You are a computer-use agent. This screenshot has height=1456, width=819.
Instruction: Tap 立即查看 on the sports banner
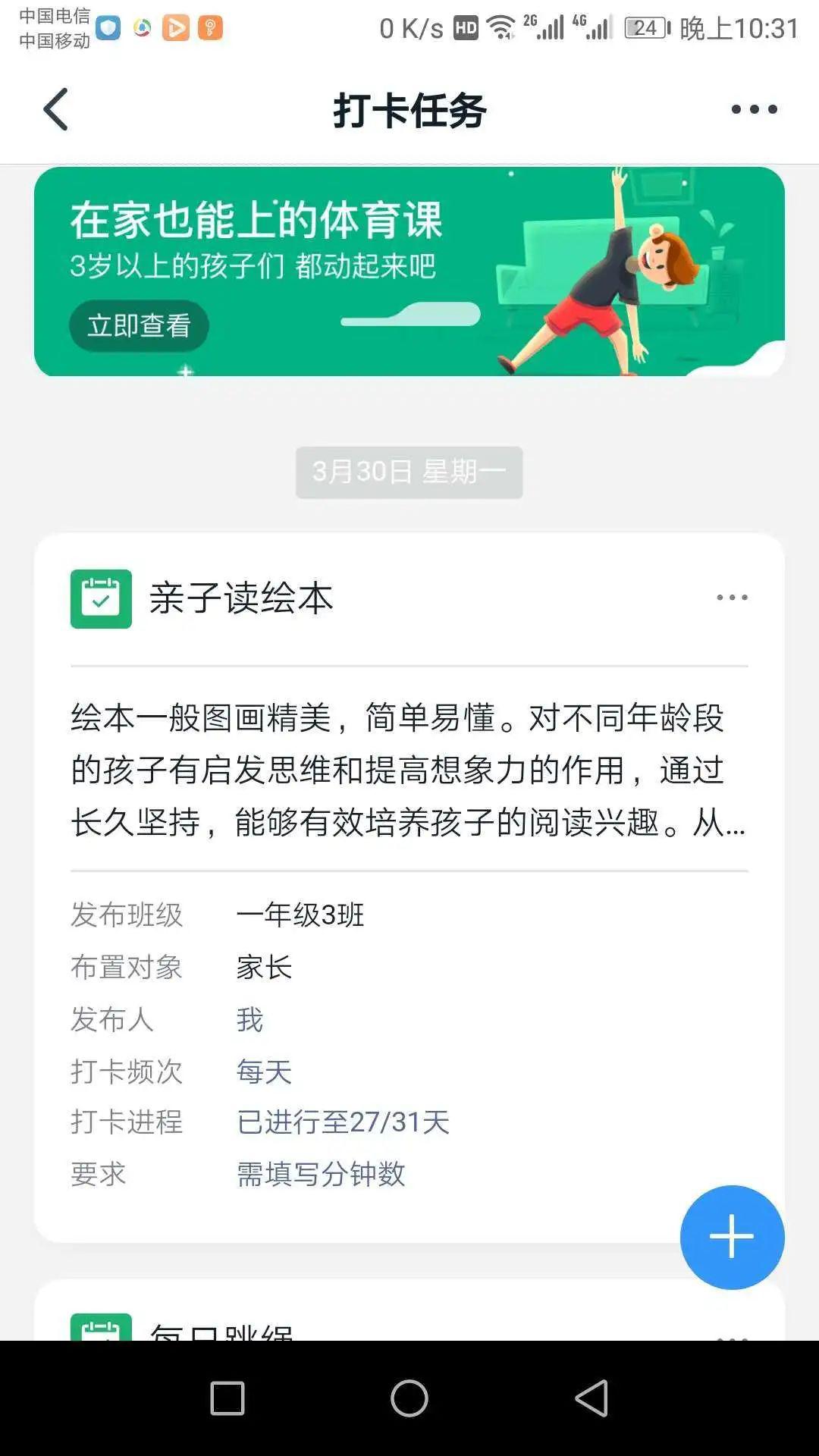coord(139,326)
